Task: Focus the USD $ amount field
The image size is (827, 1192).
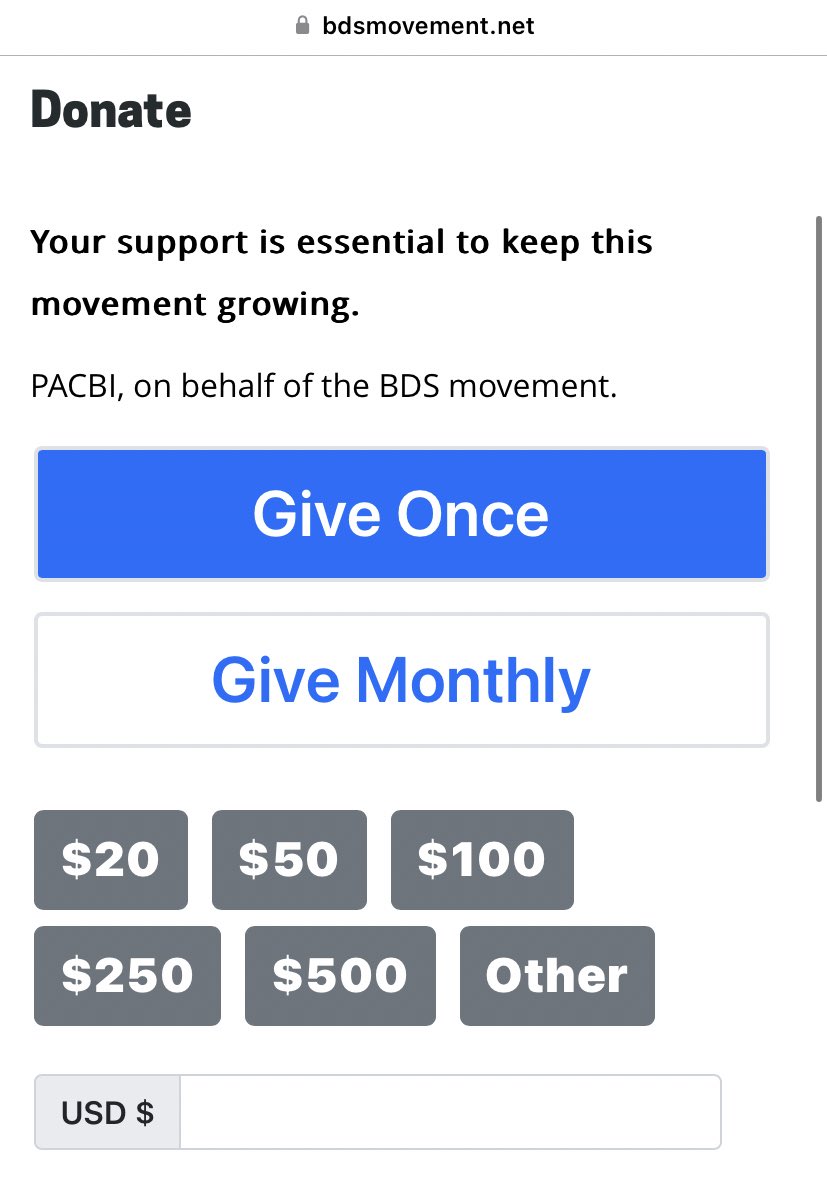Action: point(450,1112)
